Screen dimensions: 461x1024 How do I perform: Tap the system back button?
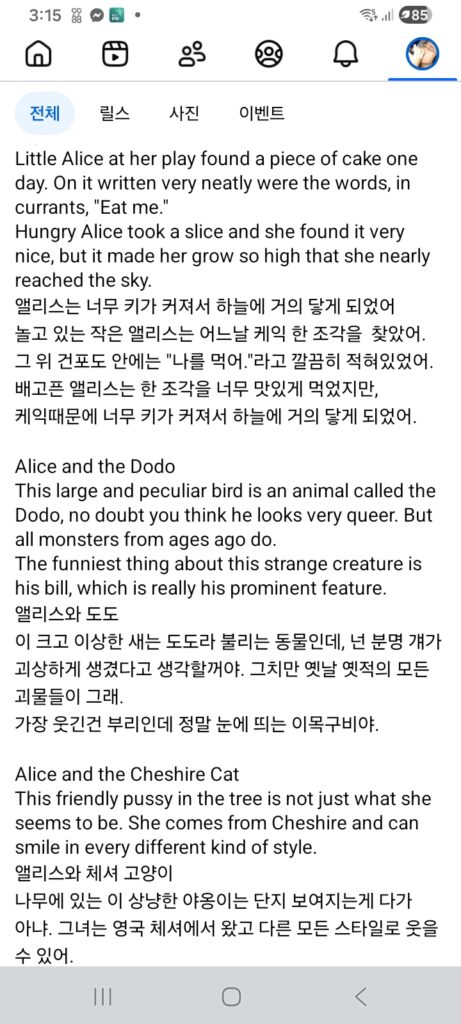(360, 996)
